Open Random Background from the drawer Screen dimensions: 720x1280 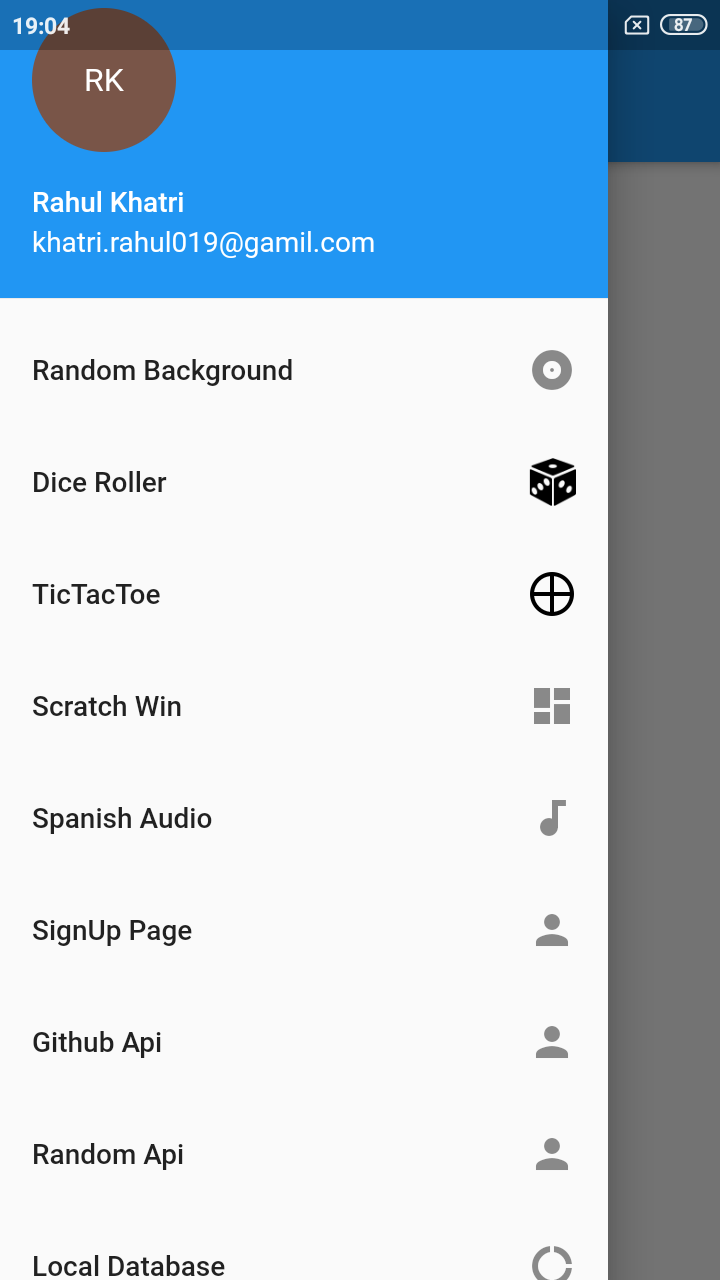304,370
